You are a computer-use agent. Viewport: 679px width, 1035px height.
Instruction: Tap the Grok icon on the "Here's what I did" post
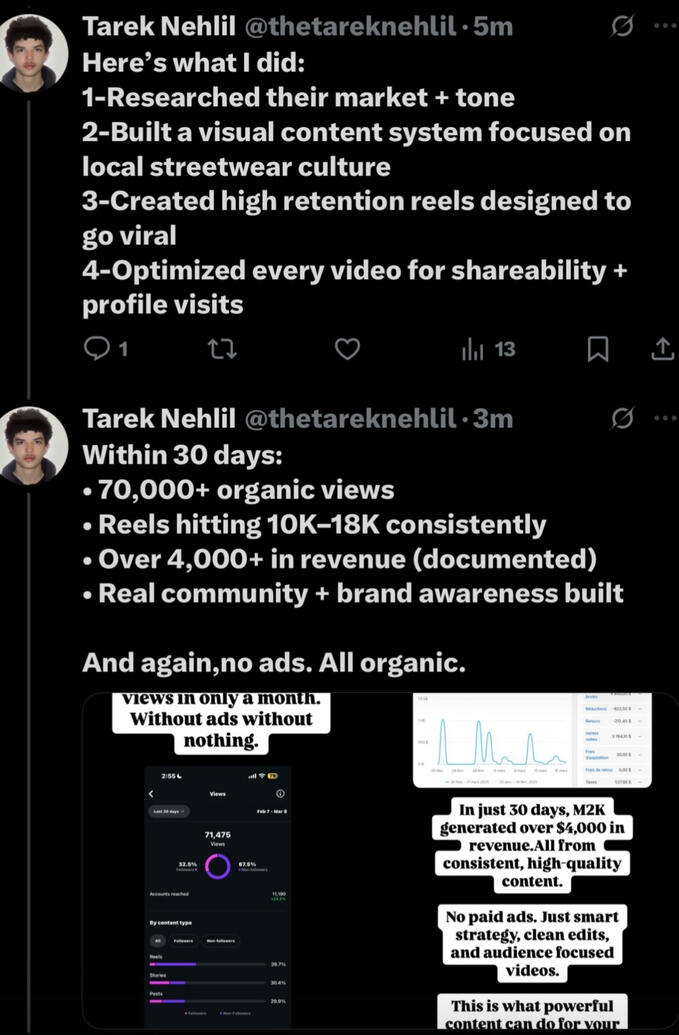(621, 27)
